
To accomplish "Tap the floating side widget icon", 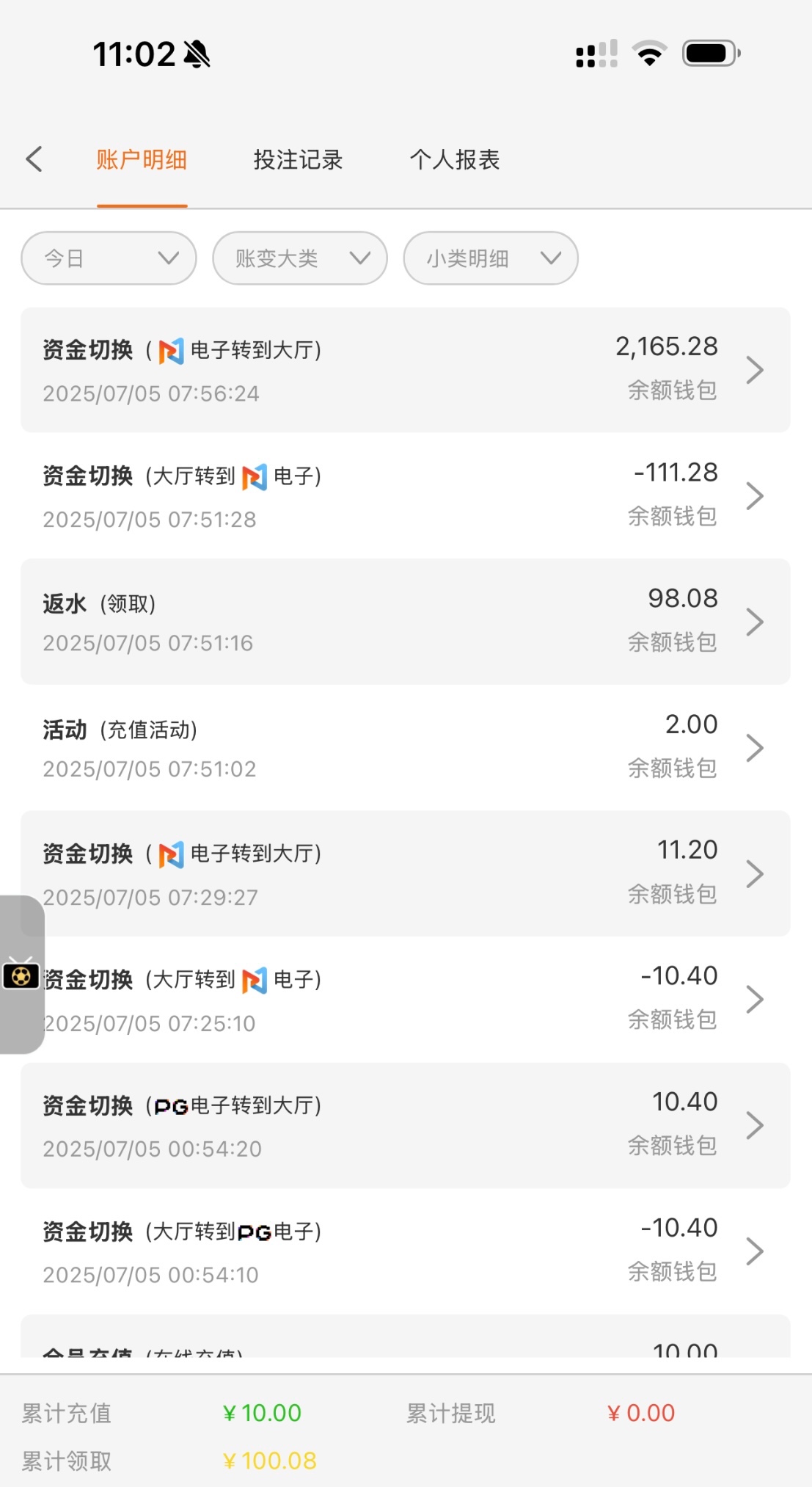I will click(21, 975).
